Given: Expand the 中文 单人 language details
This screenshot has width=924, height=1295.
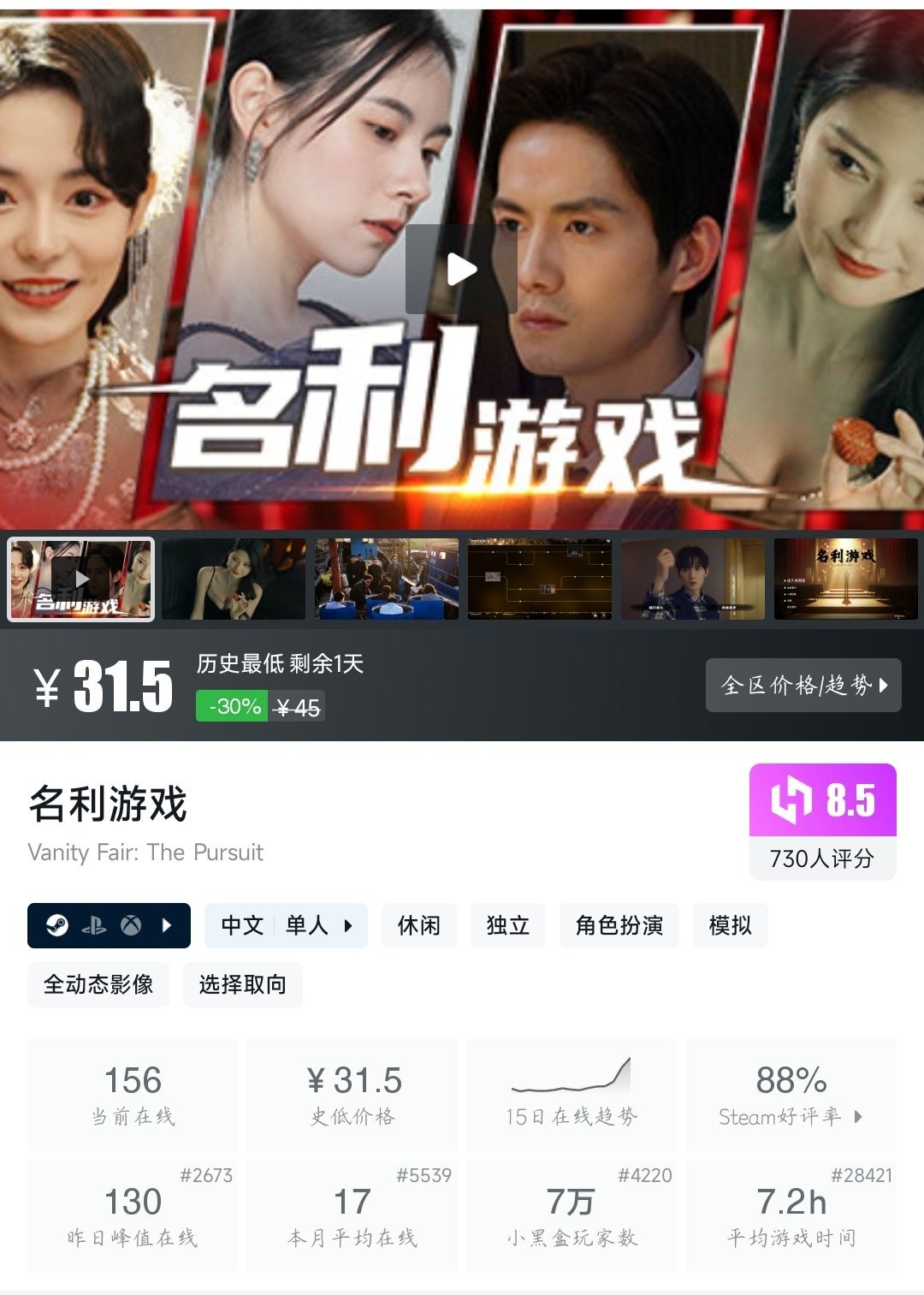Looking at the screenshot, I should 286,925.
